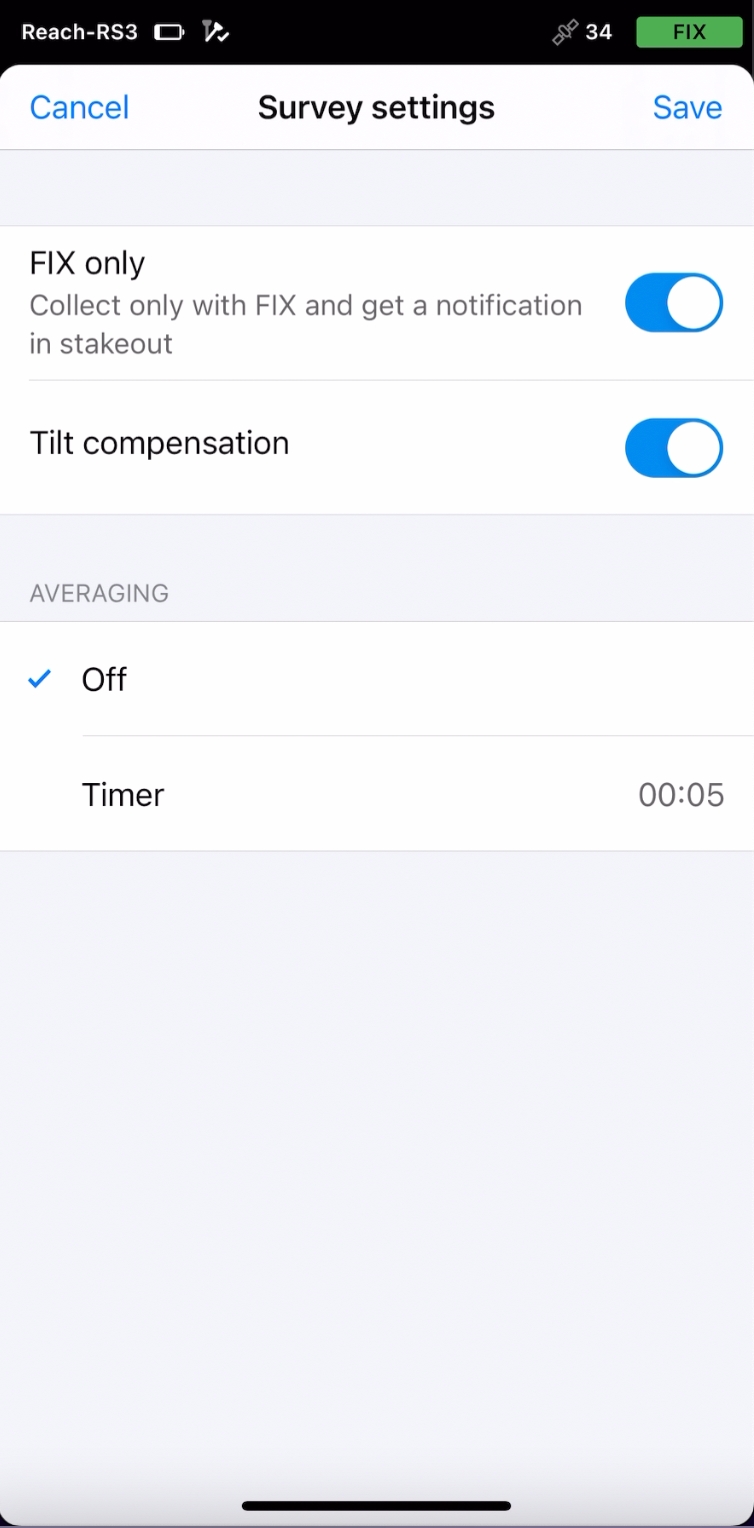Image resolution: width=754 pixels, height=1528 pixels.
Task: Save the survey settings
Action: pos(687,107)
